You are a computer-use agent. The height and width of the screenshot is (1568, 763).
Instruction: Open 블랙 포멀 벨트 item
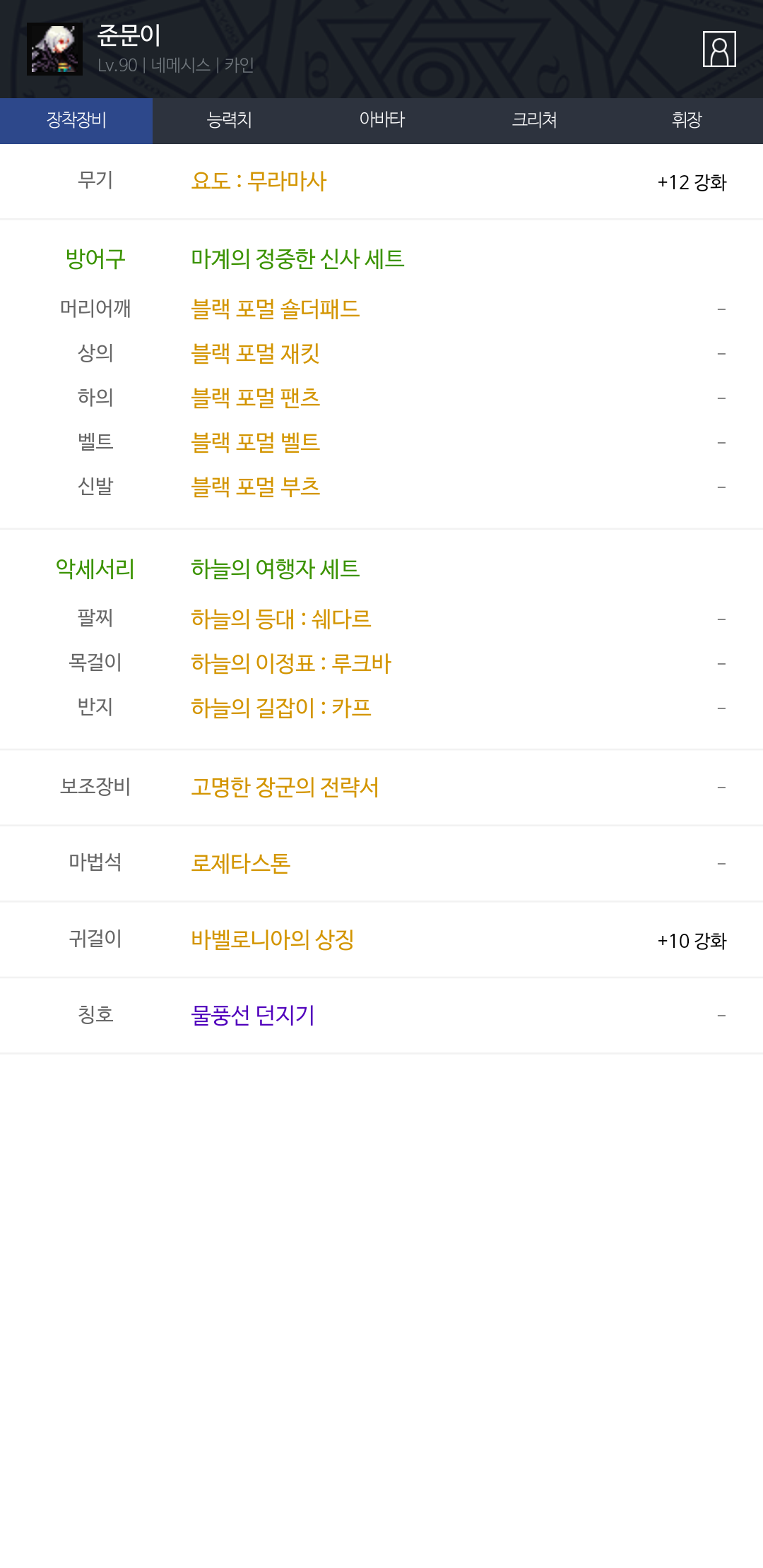coord(256,443)
